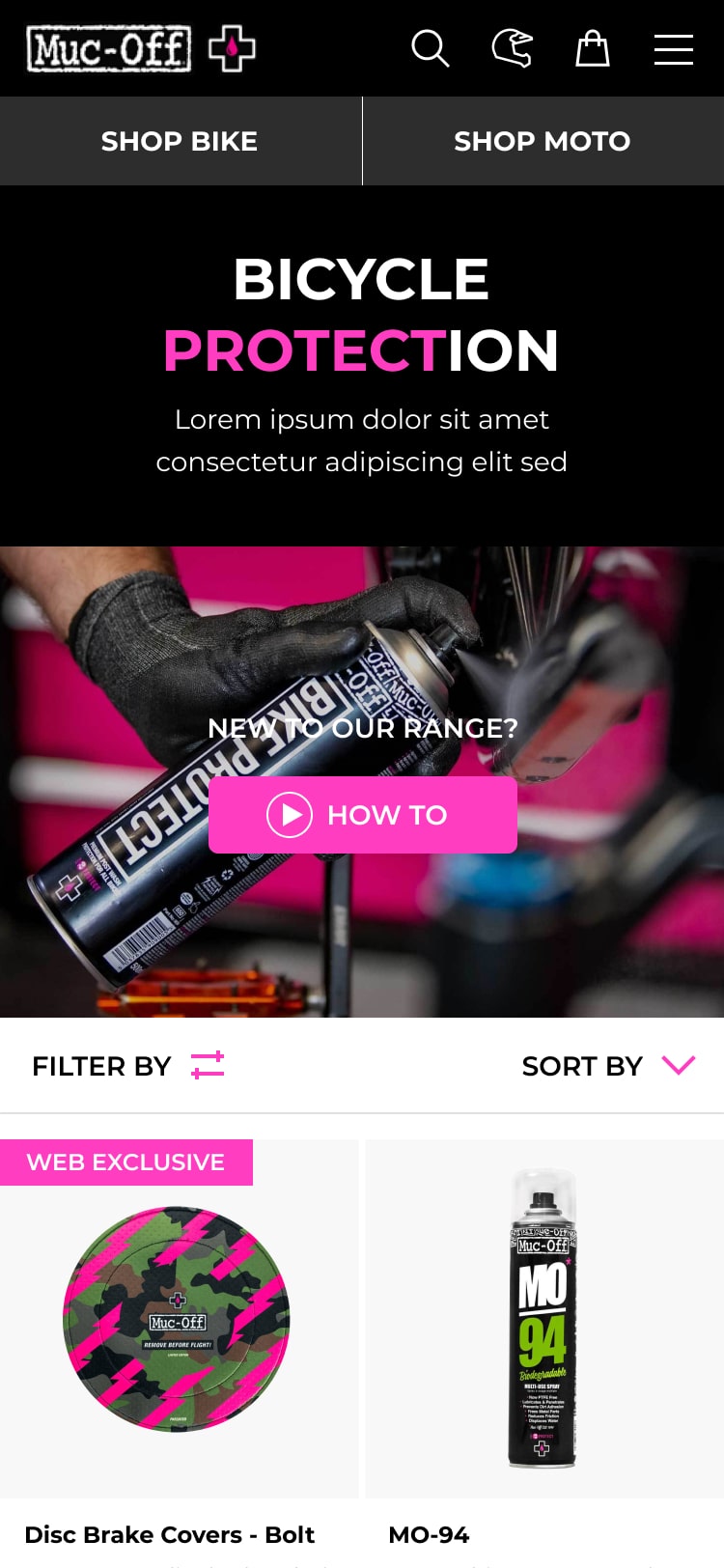Expand the Sort By dropdown

(607, 1066)
